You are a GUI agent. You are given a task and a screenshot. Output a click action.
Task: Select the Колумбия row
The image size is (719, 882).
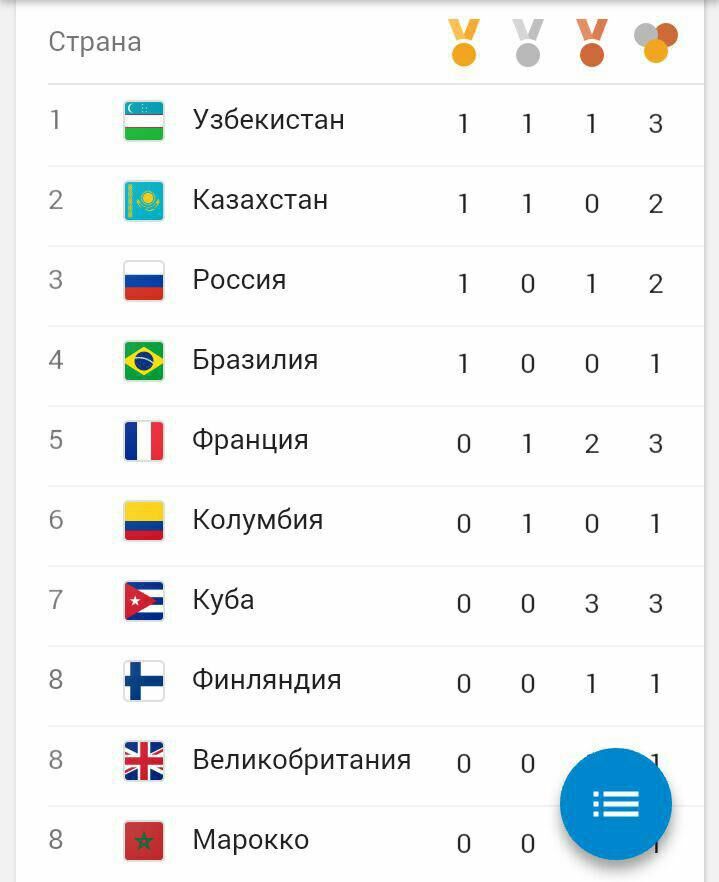point(376,525)
